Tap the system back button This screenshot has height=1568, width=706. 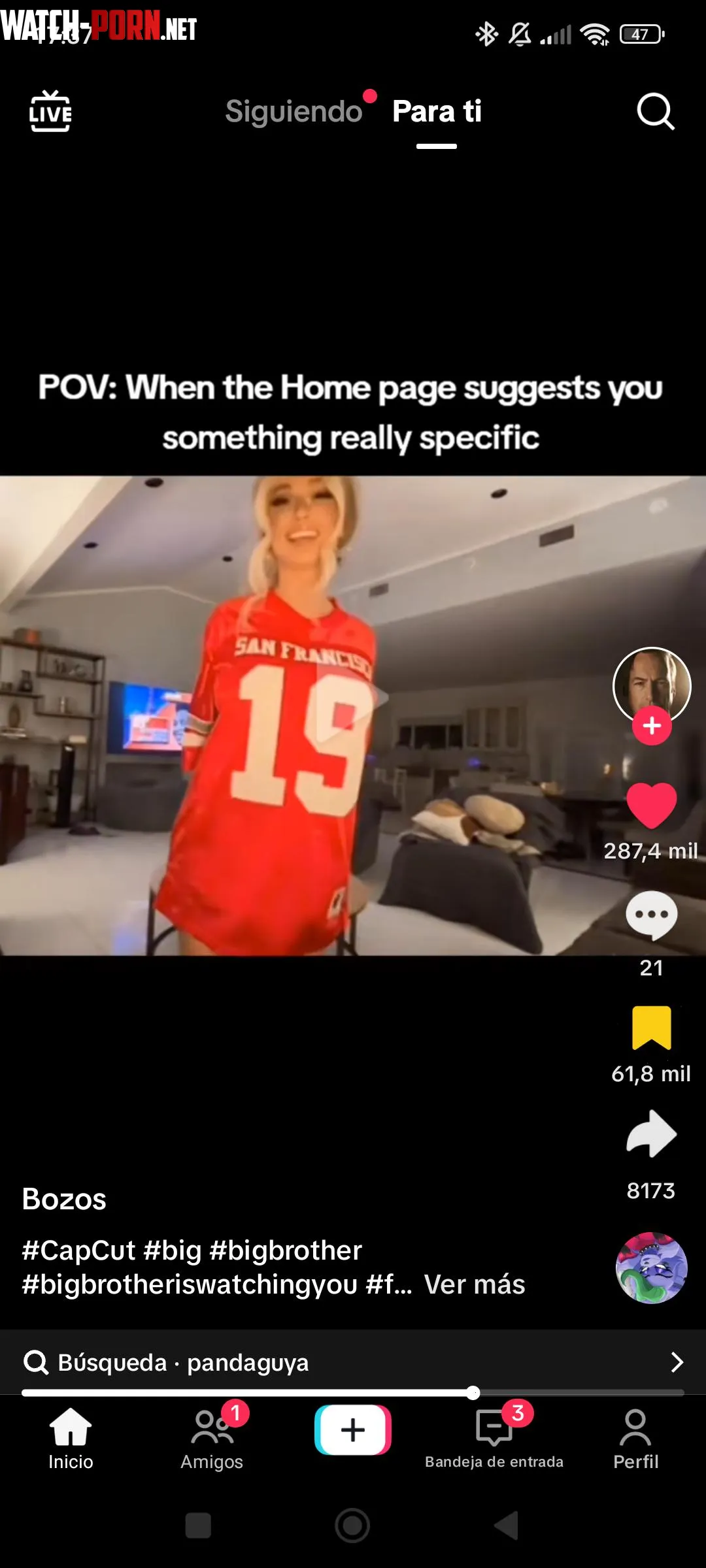tap(507, 1526)
